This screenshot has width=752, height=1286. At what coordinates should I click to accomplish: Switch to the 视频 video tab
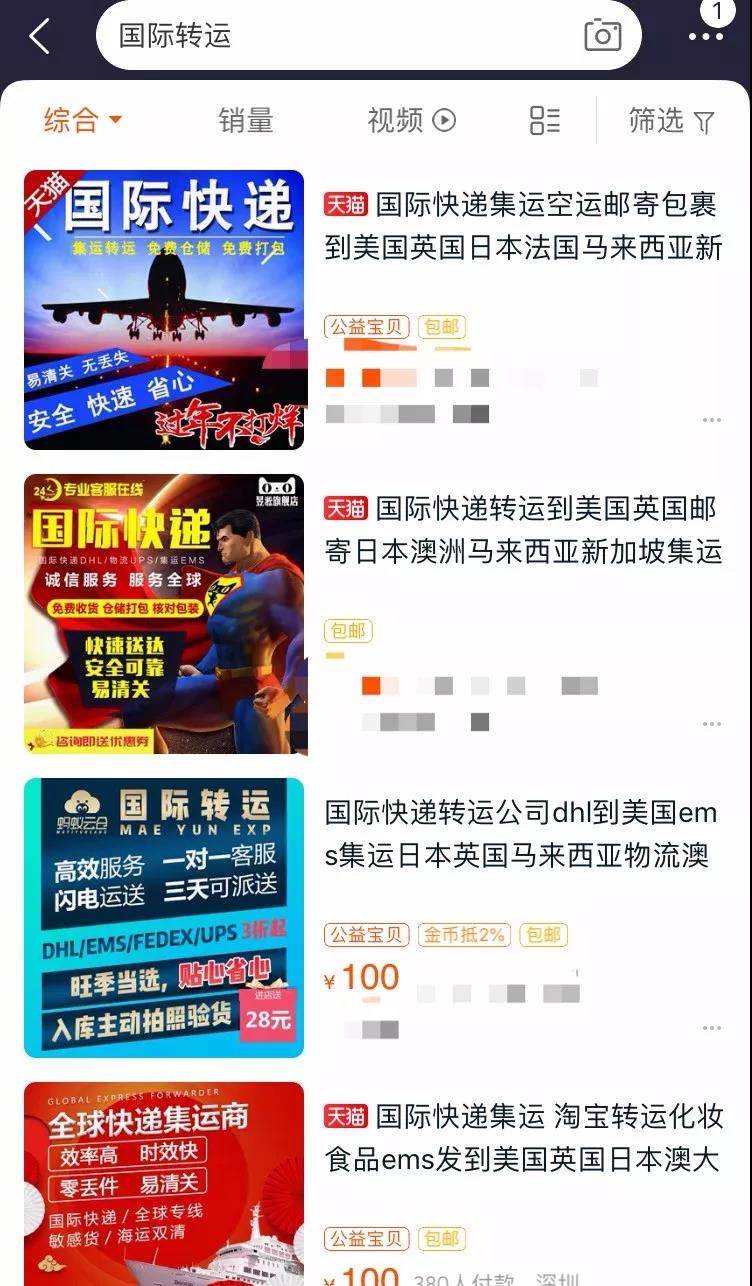[410, 117]
